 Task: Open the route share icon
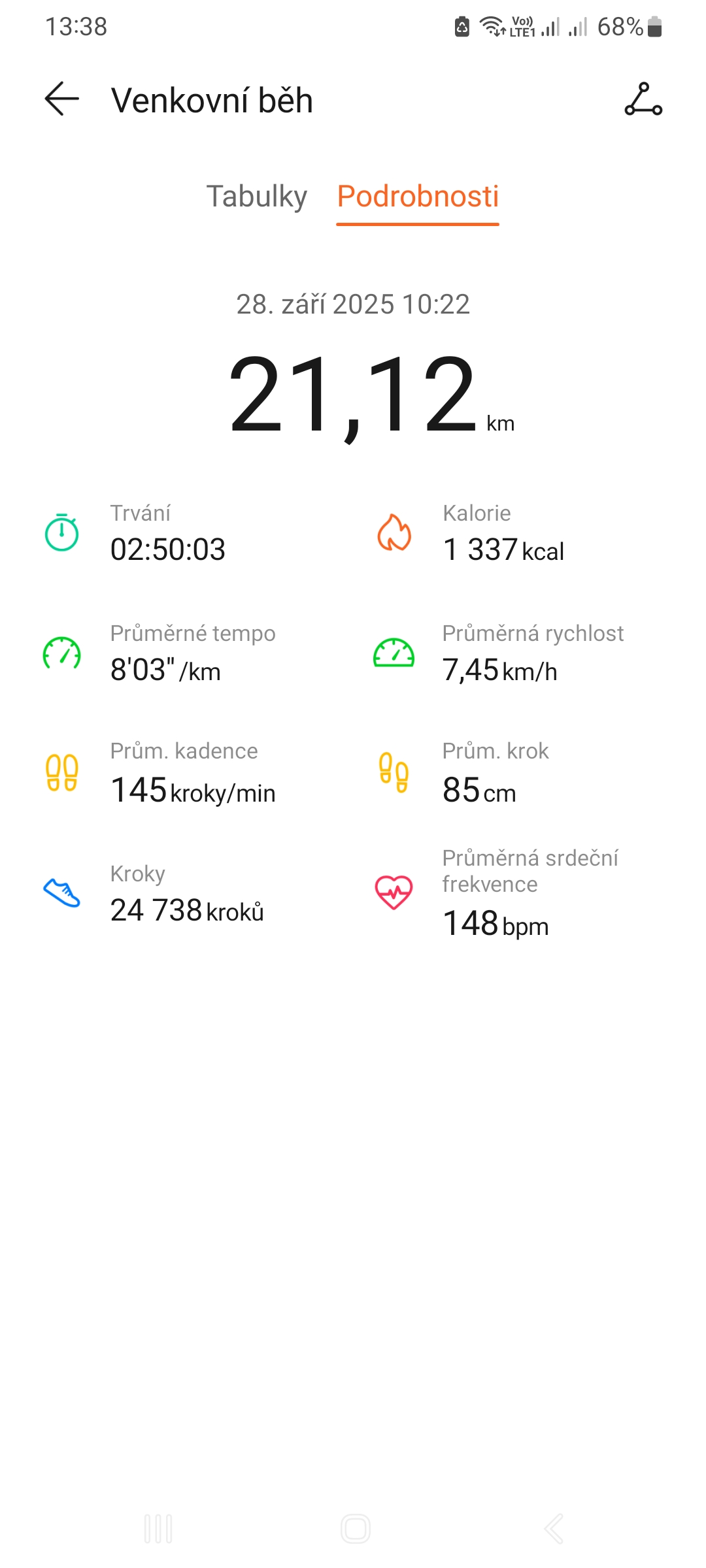pyautogui.click(x=643, y=99)
